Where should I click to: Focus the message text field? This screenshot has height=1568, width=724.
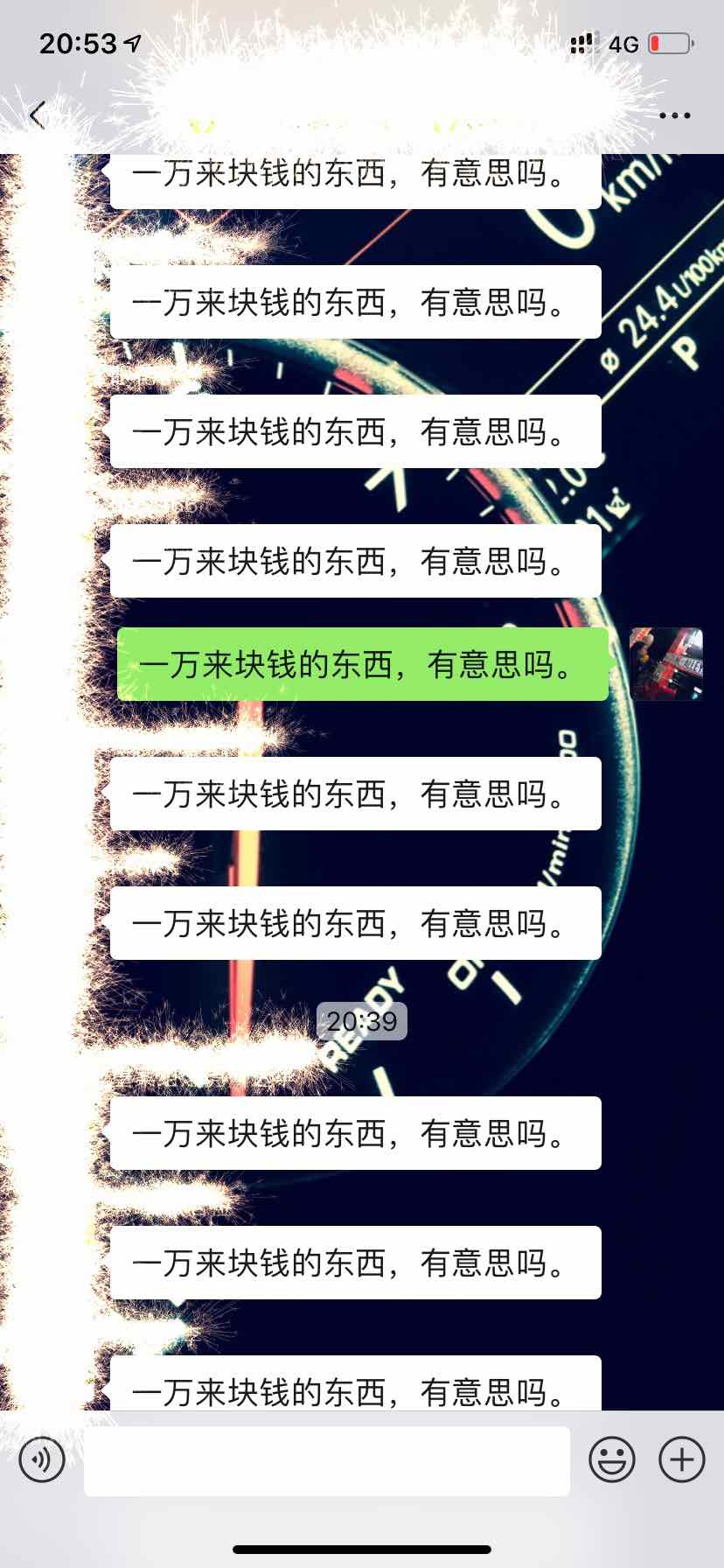[x=326, y=1459]
